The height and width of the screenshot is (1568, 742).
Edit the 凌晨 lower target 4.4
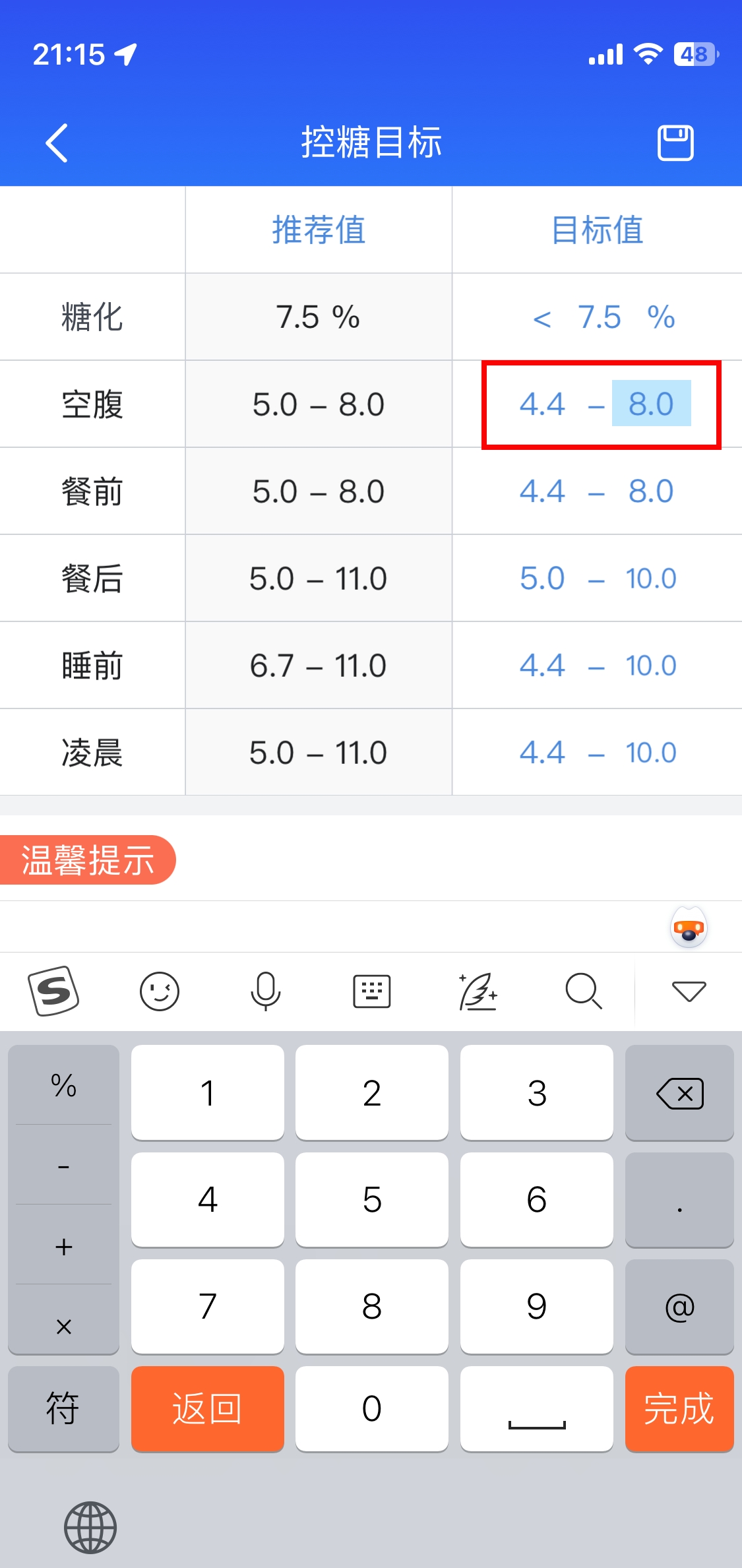pos(542,753)
